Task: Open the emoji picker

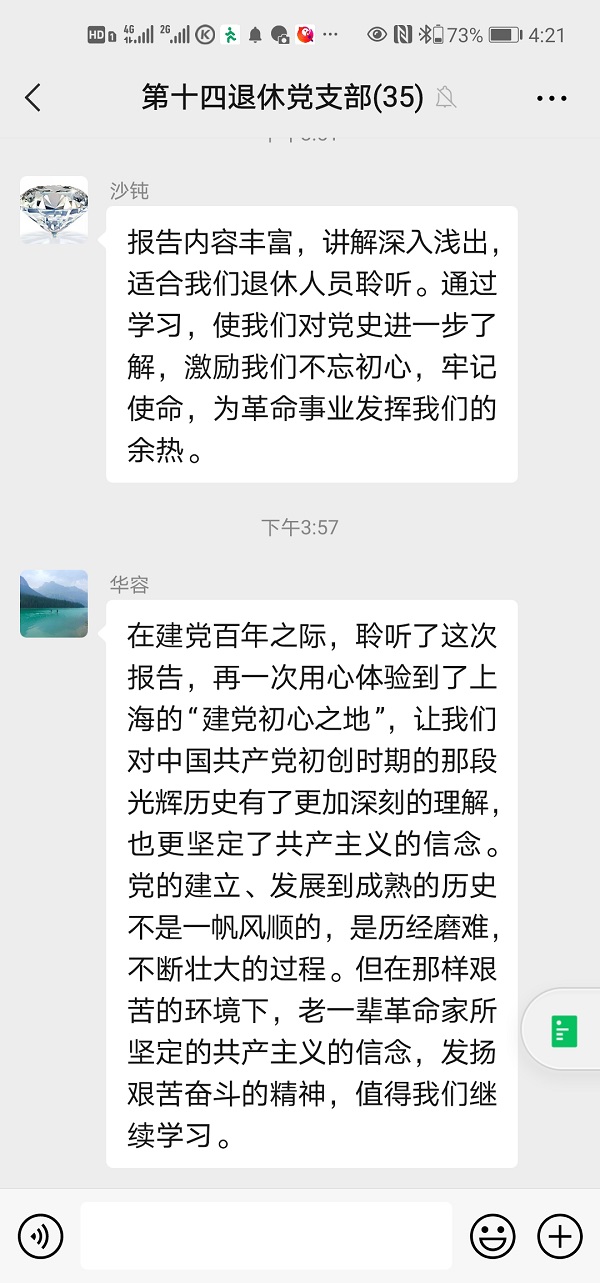Action: 492,1236
